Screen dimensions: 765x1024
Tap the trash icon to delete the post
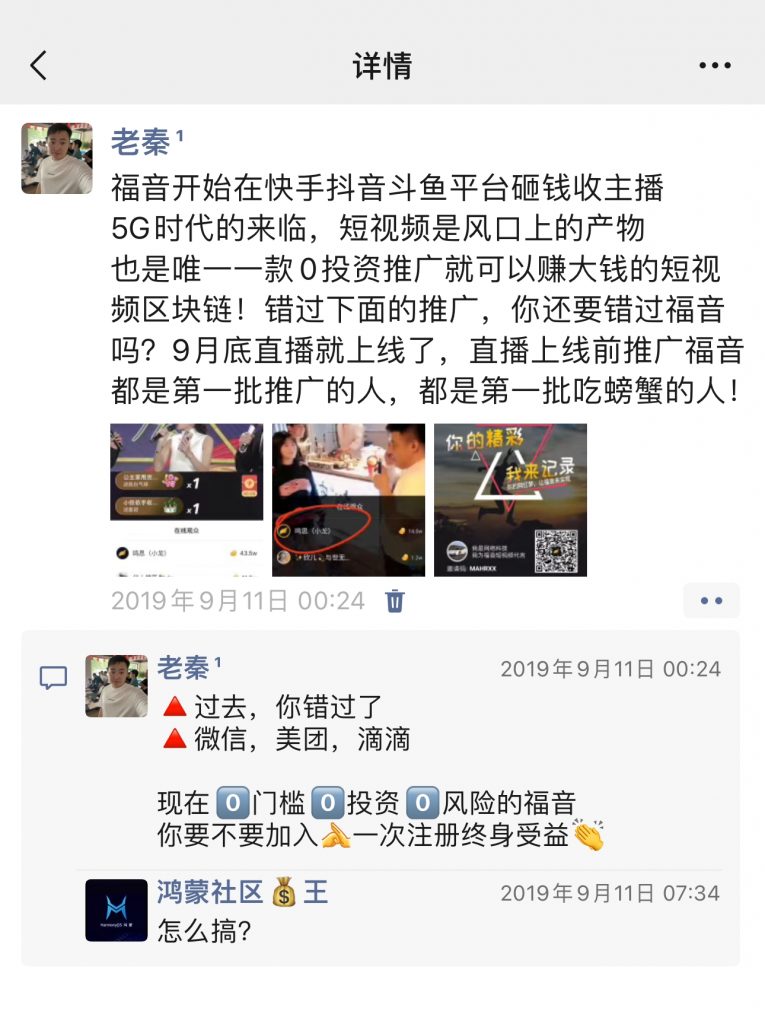[394, 601]
